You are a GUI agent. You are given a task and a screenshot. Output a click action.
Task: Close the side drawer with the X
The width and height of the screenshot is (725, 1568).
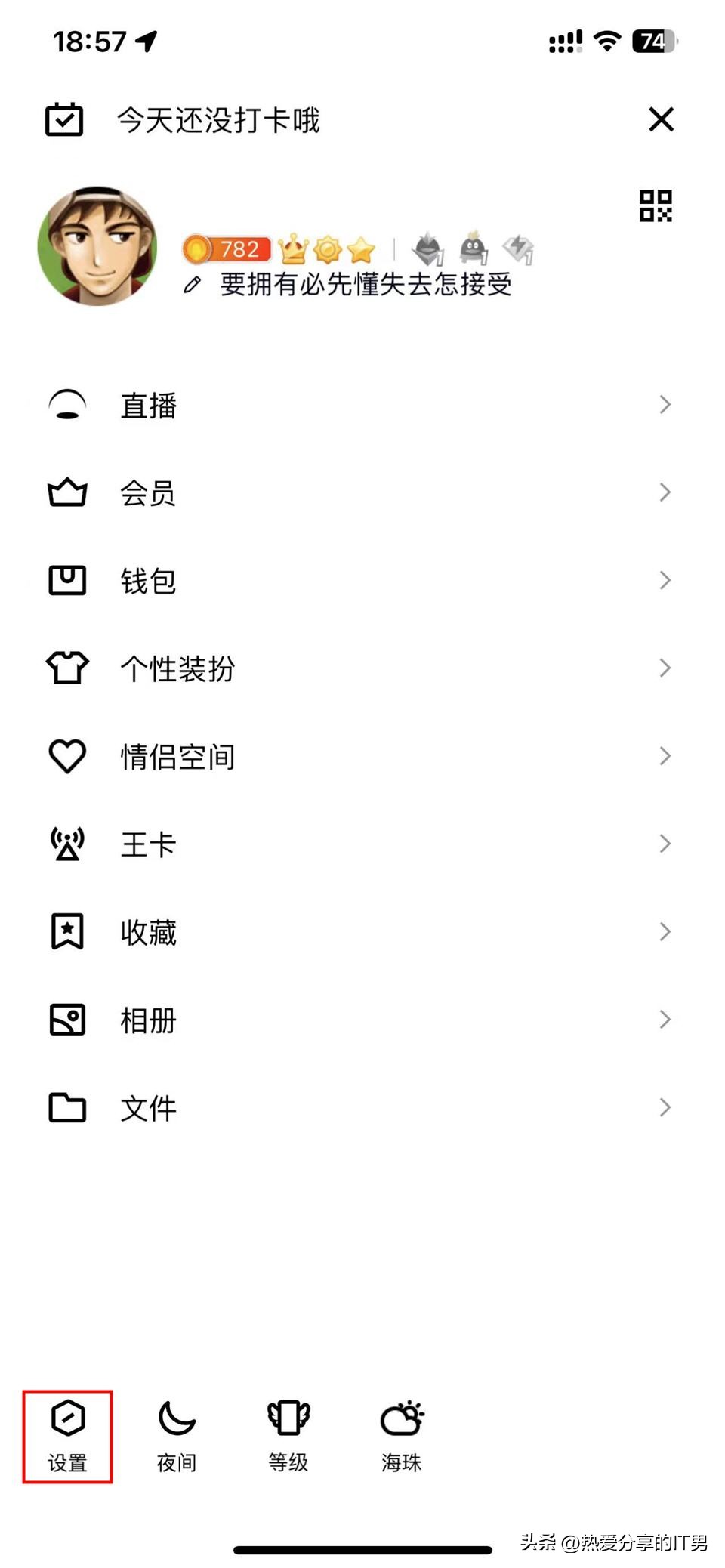tap(661, 119)
